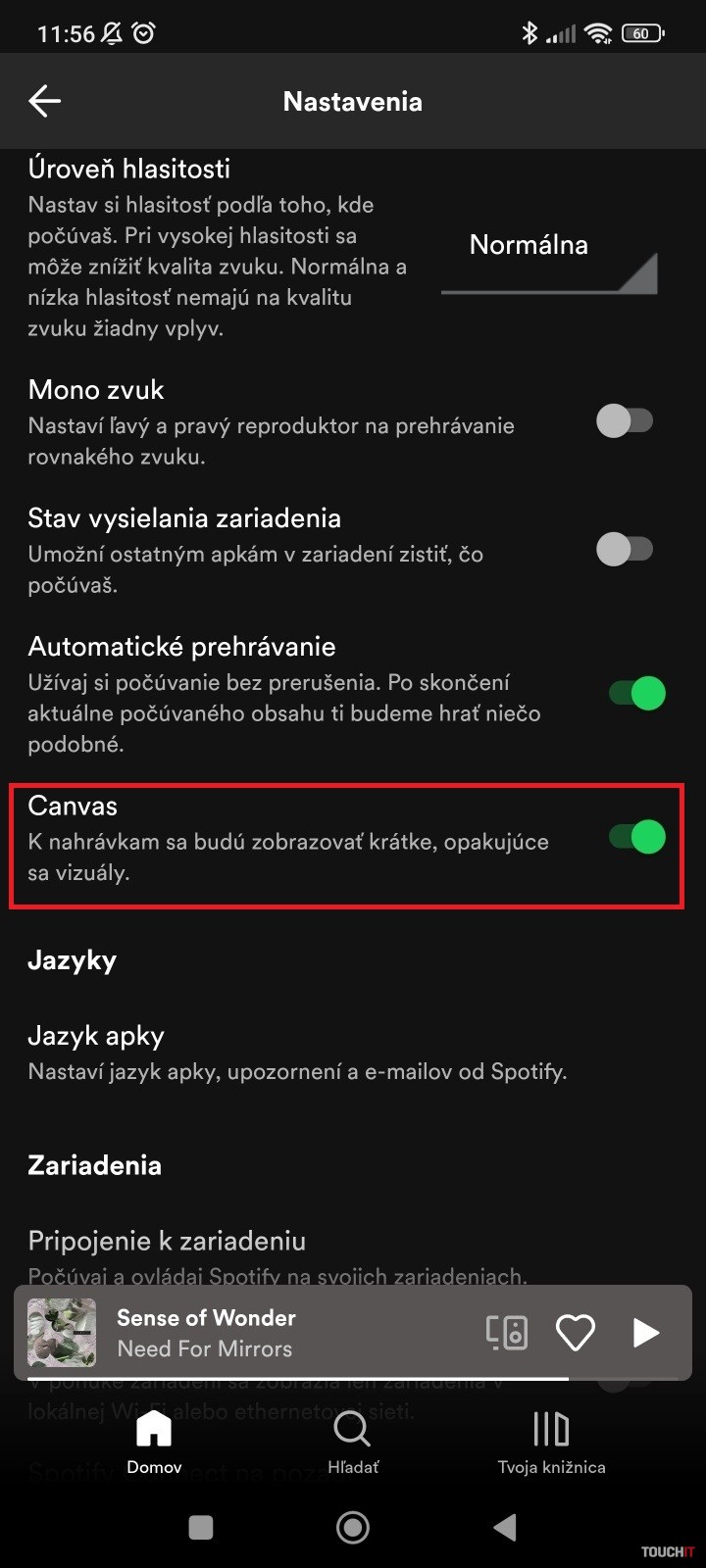Tap the system home button
This screenshot has width=706, height=1568.
(x=353, y=1527)
